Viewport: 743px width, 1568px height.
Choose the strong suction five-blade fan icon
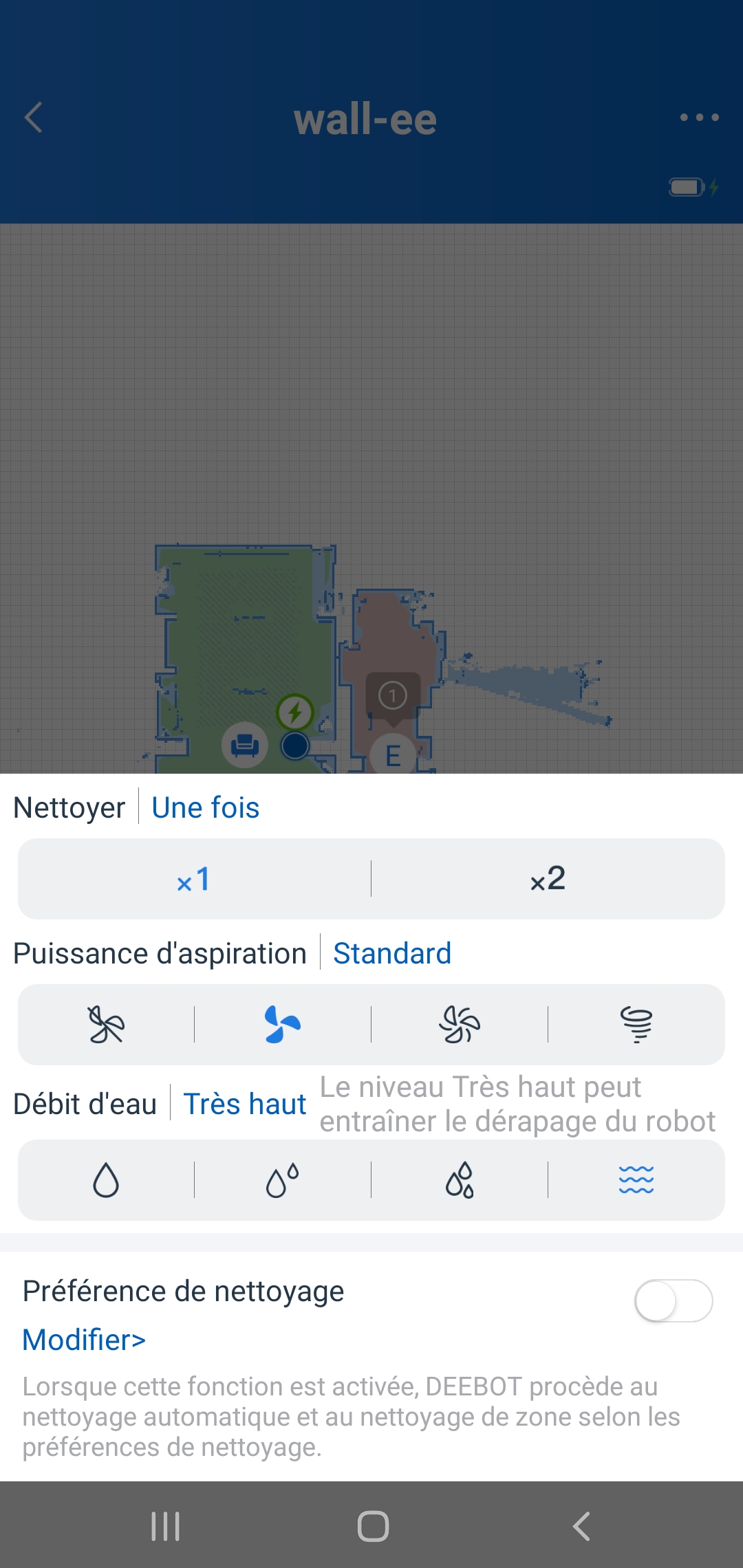[460, 1025]
